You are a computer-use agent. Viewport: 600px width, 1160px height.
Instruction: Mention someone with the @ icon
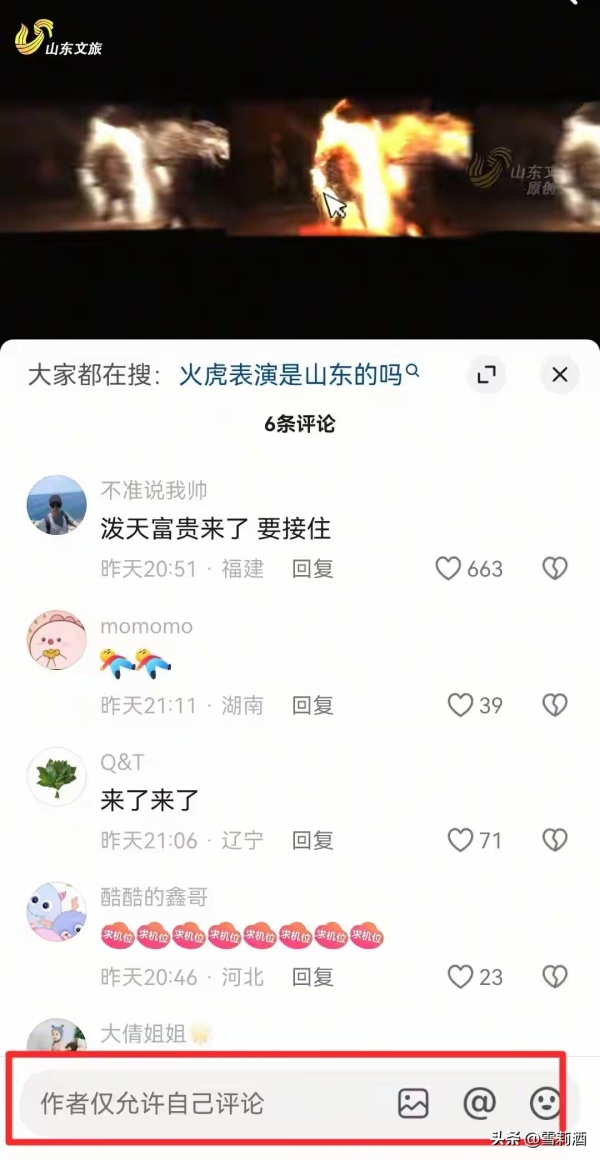click(x=480, y=1103)
